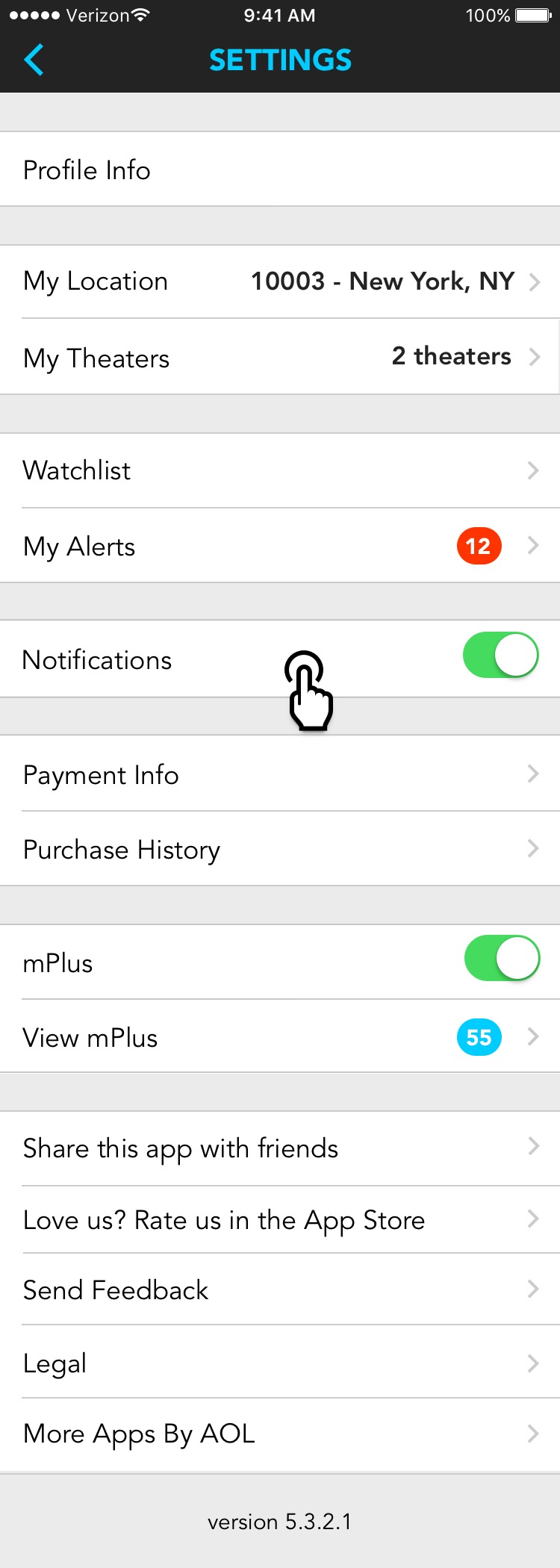
Task: Rate the app in the App Store
Action: [x=280, y=1220]
